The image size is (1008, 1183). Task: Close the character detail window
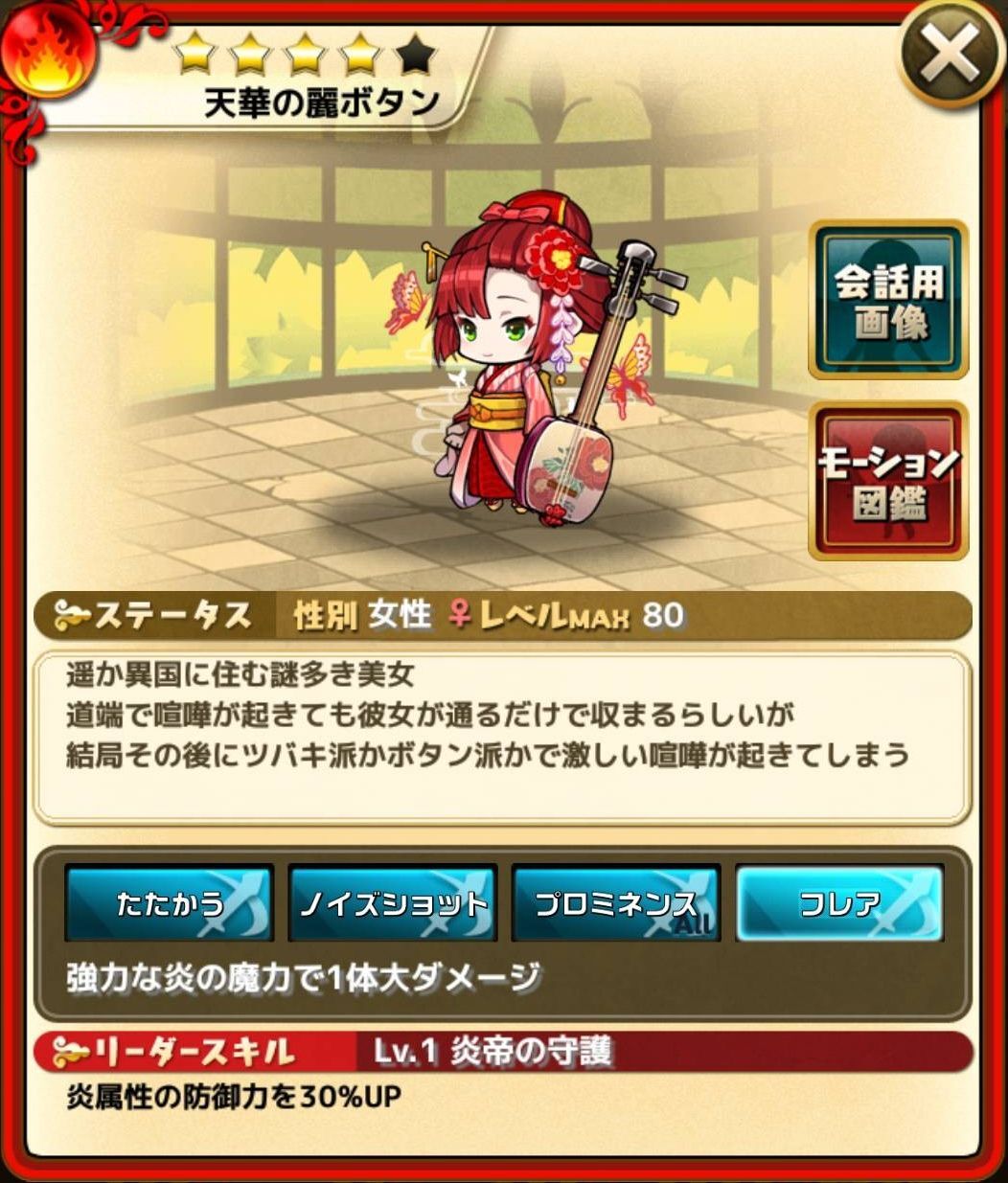[x=950, y=53]
